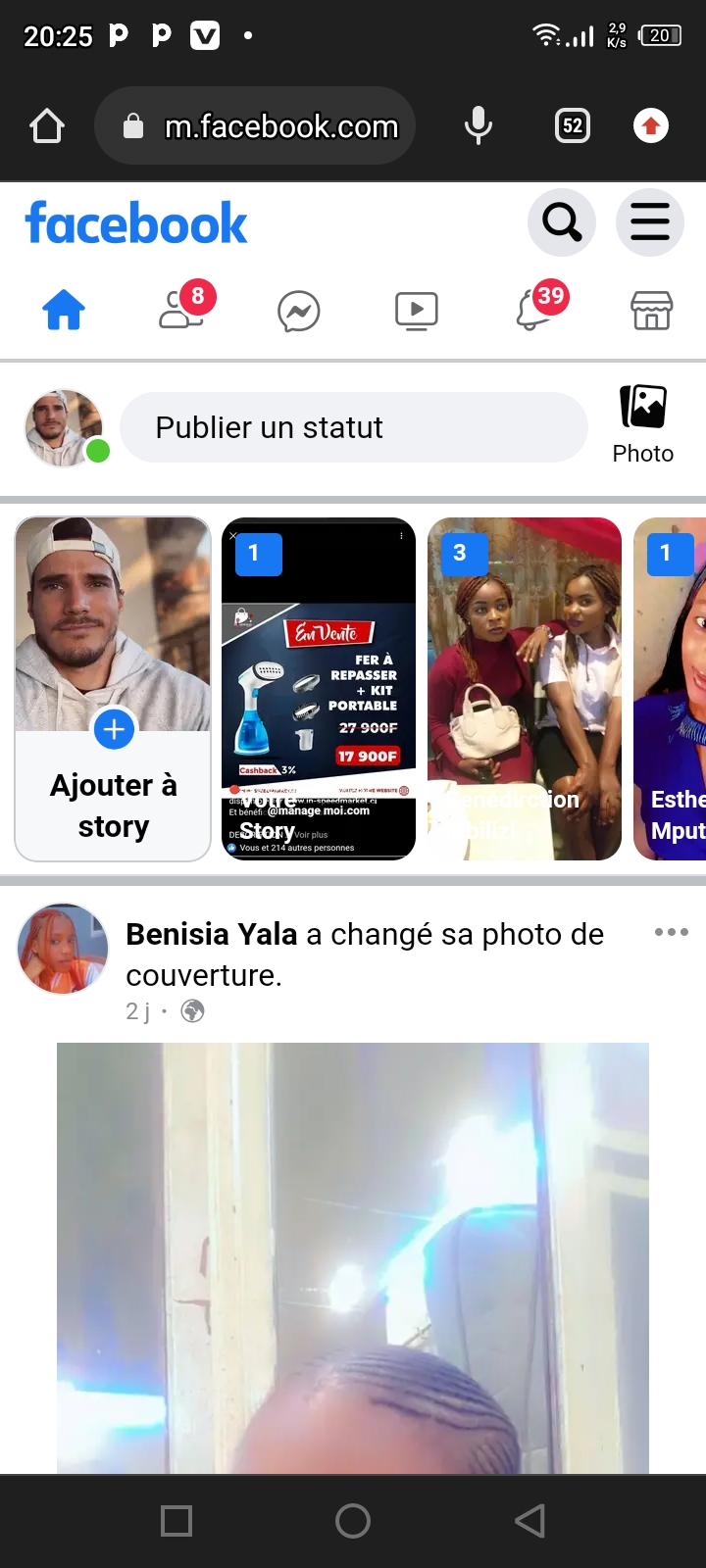View the story with two women
The height and width of the screenshot is (1568, 706).
(x=525, y=688)
